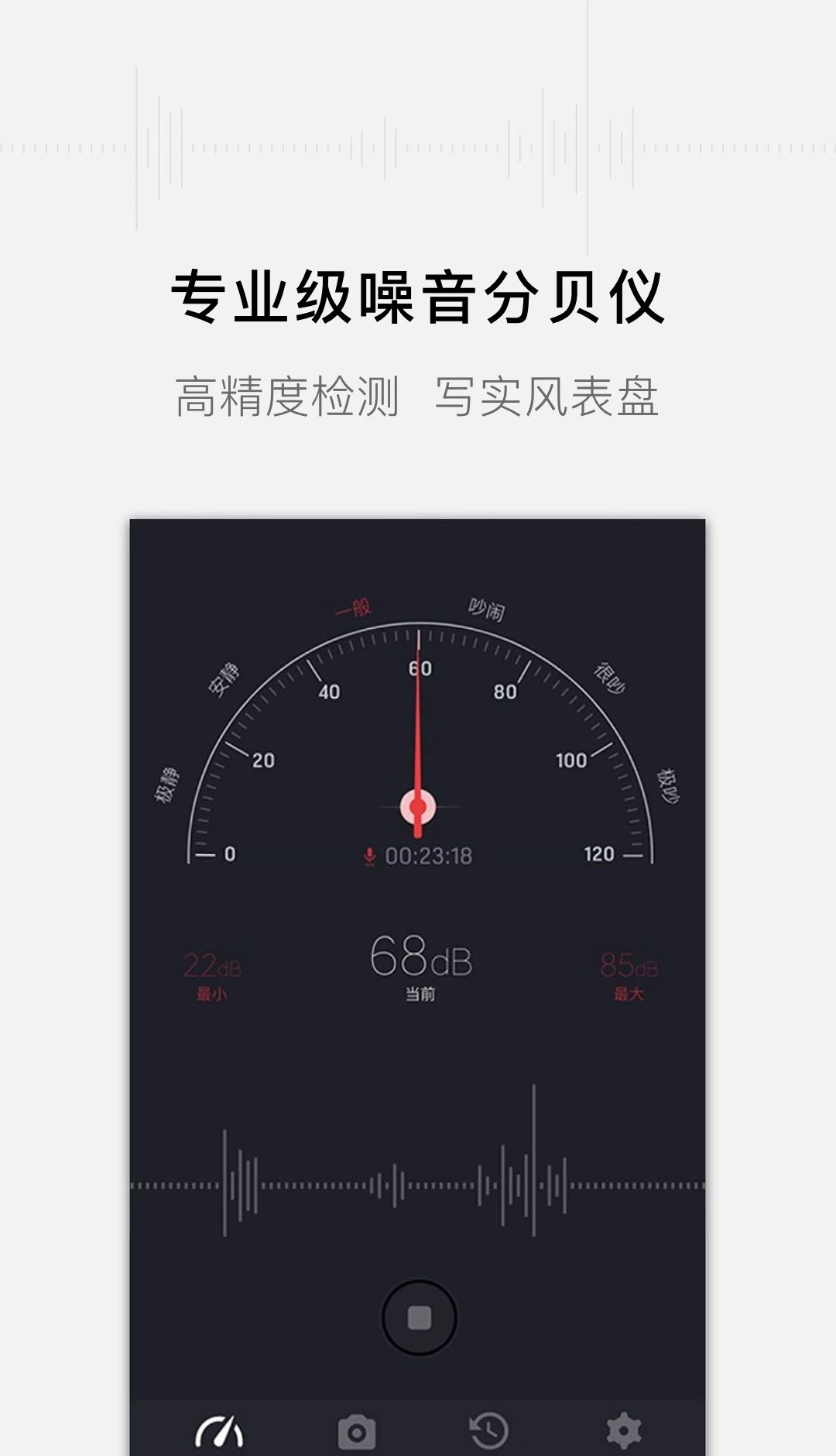Click the gauge needle pivot
Screen dimensions: 836x1456
tap(418, 808)
